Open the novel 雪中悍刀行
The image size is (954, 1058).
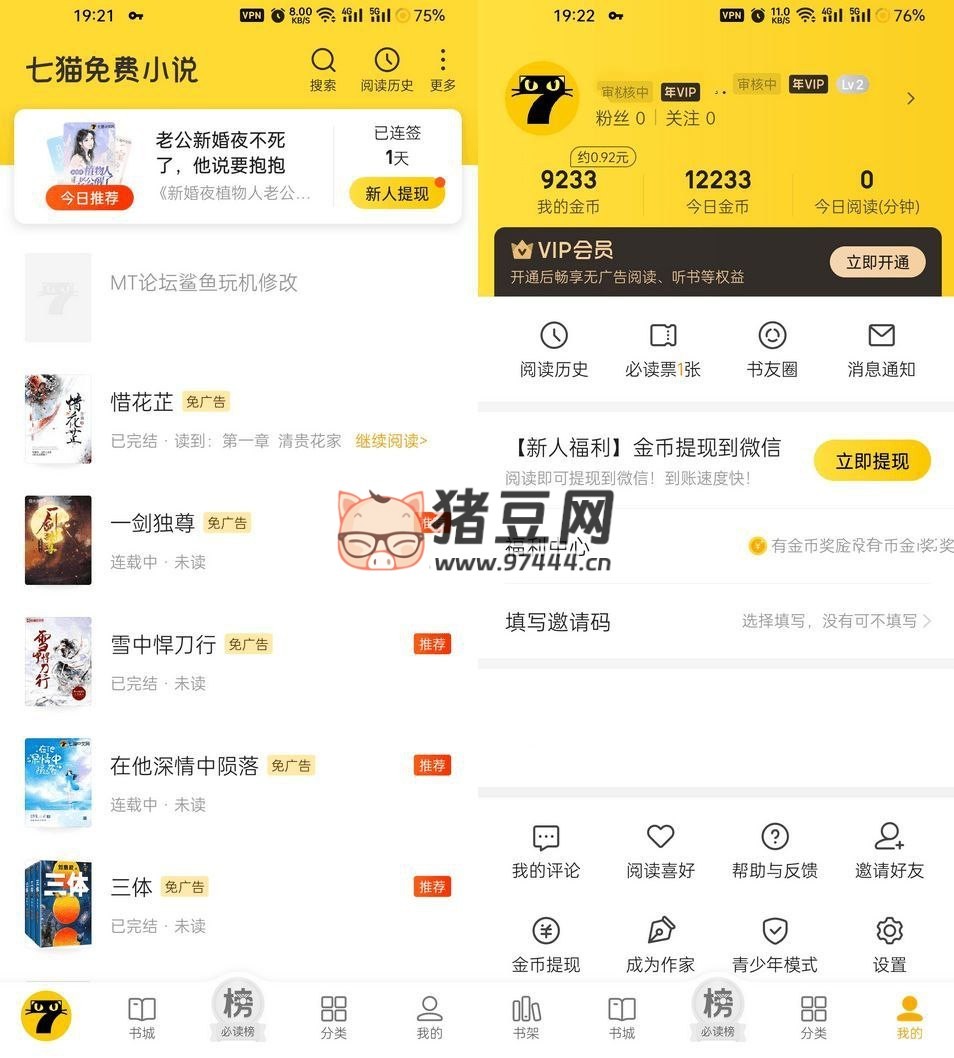pos(162,645)
